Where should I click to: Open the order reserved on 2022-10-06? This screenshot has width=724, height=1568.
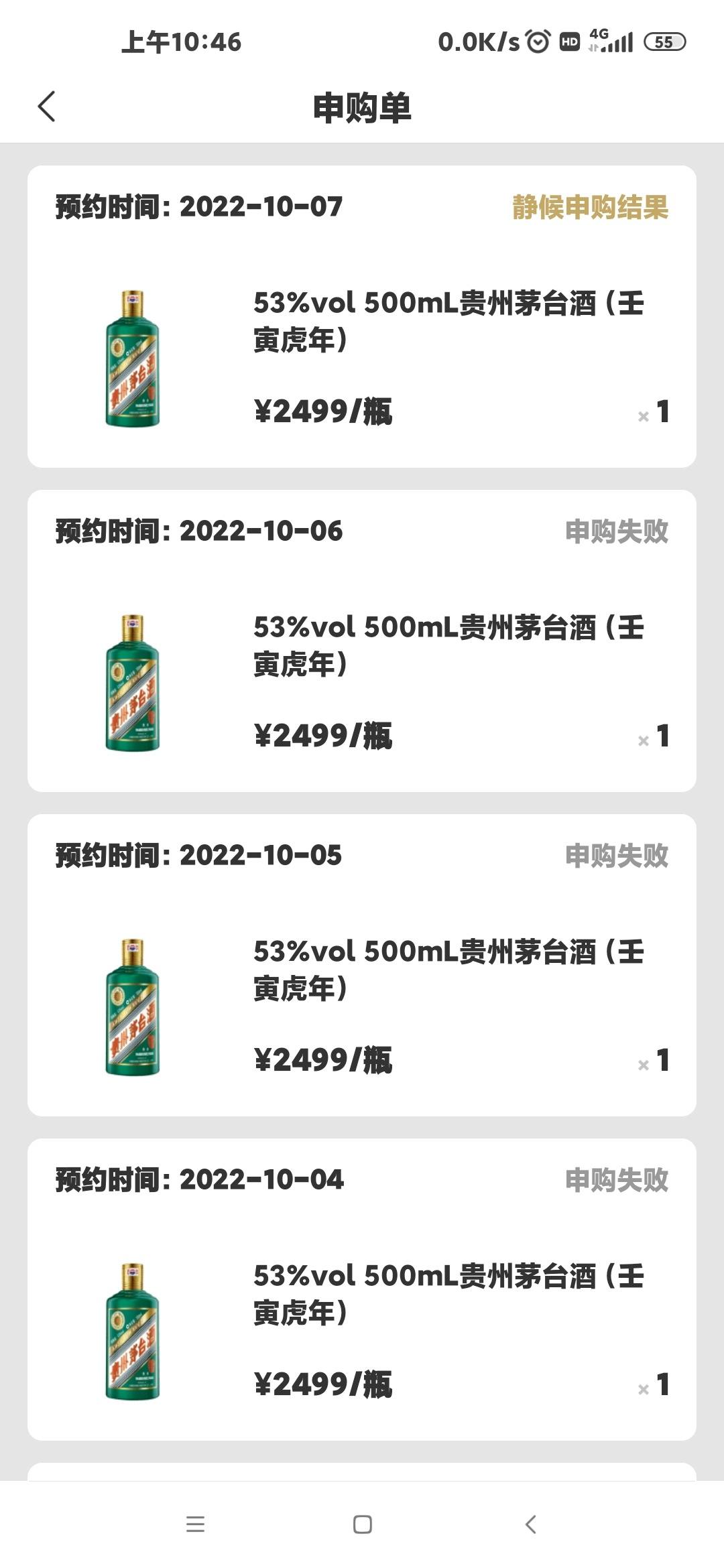click(x=362, y=641)
